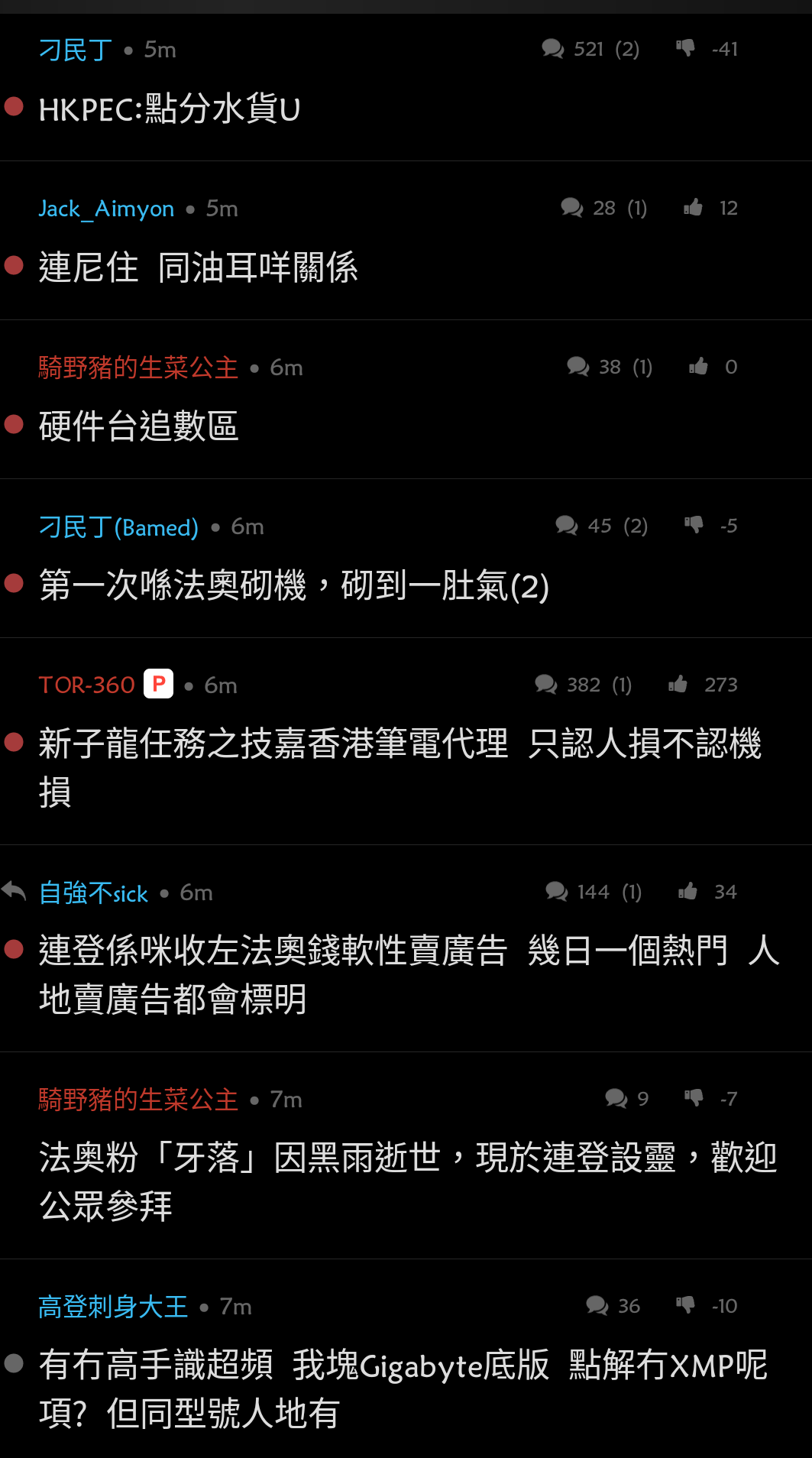Image resolution: width=812 pixels, height=1458 pixels.
Task: Click the 7m timestamp on 騎野豬的生菜公主 post
Action: tap(286, 1099)
